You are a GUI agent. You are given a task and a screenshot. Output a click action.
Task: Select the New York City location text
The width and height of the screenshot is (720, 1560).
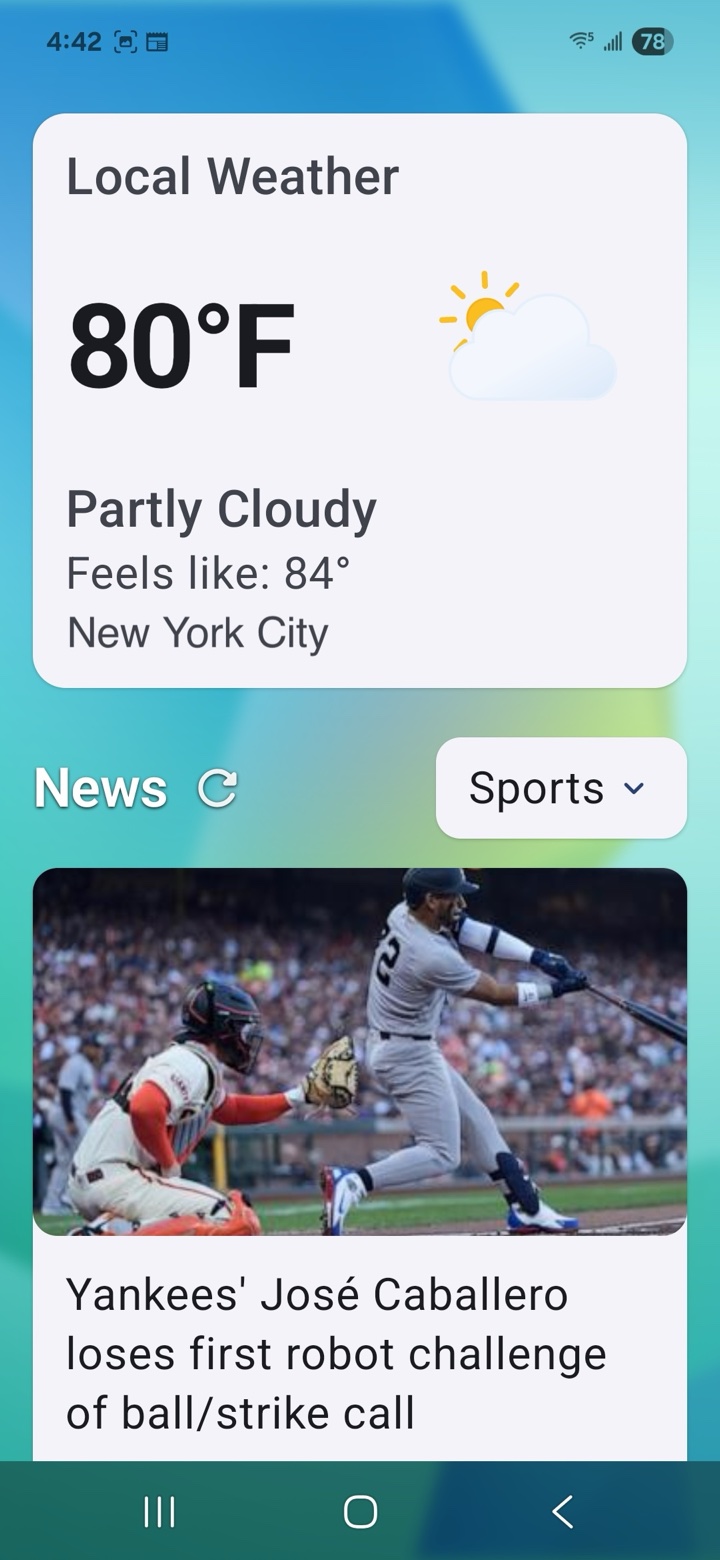(x=197, y=632)
